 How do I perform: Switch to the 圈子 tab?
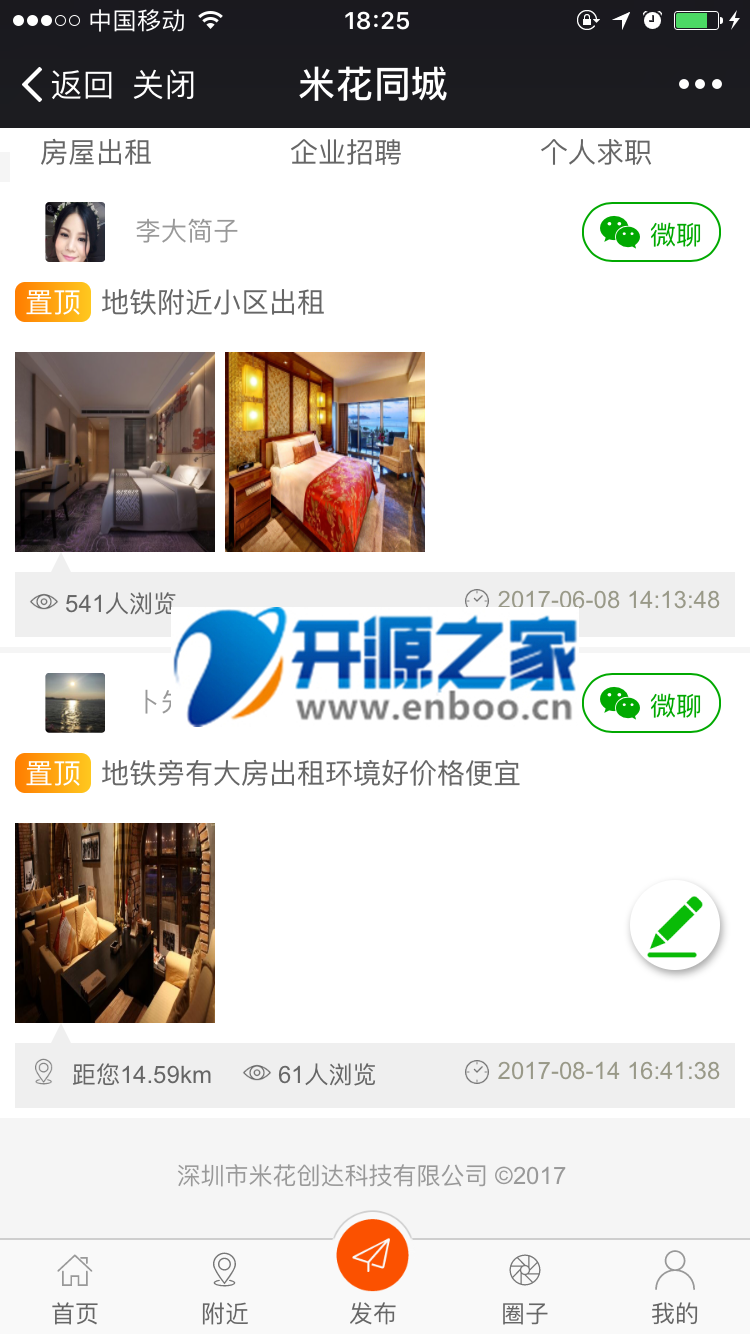coord(525,1288)
